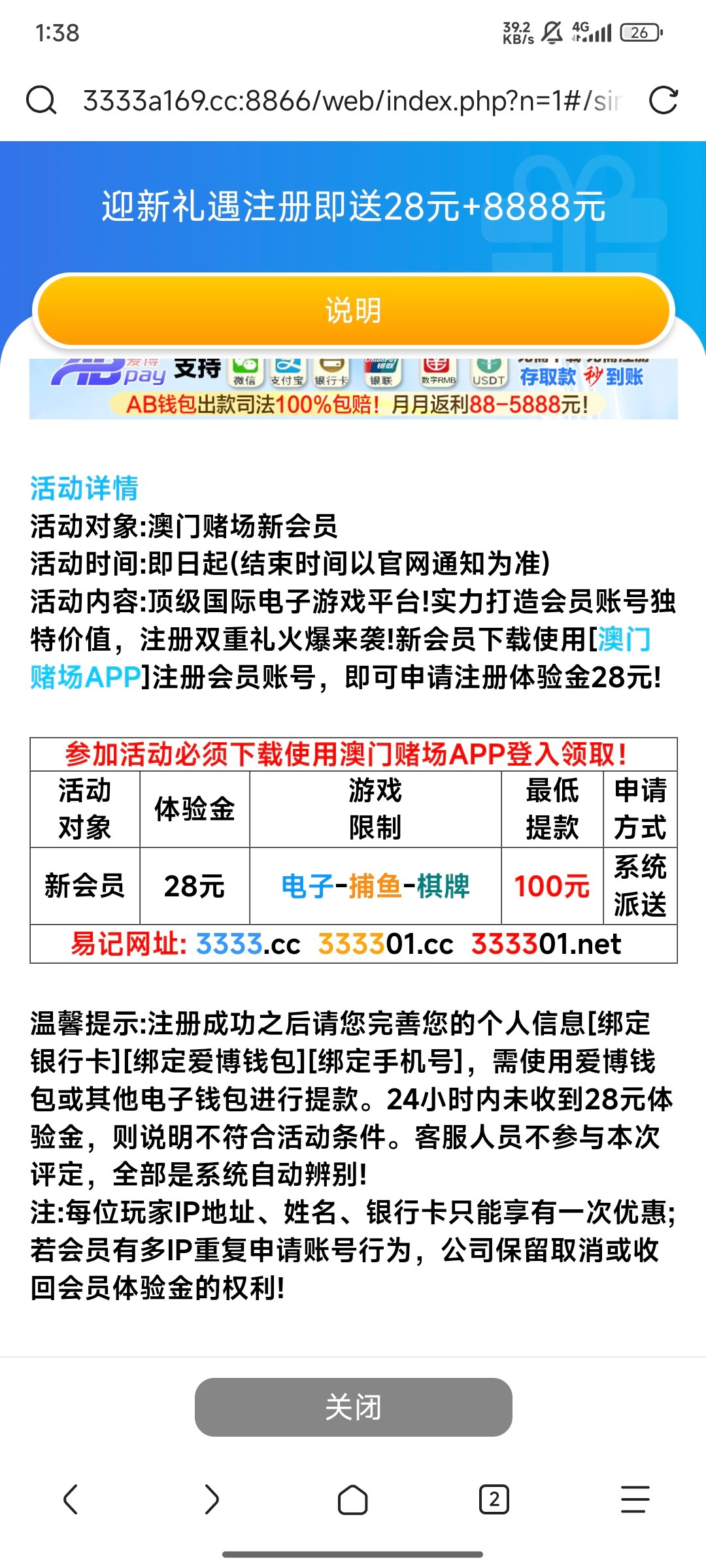Reload the current page
The width and height of the screenshot is (706, 1568).
click(664, 101)
